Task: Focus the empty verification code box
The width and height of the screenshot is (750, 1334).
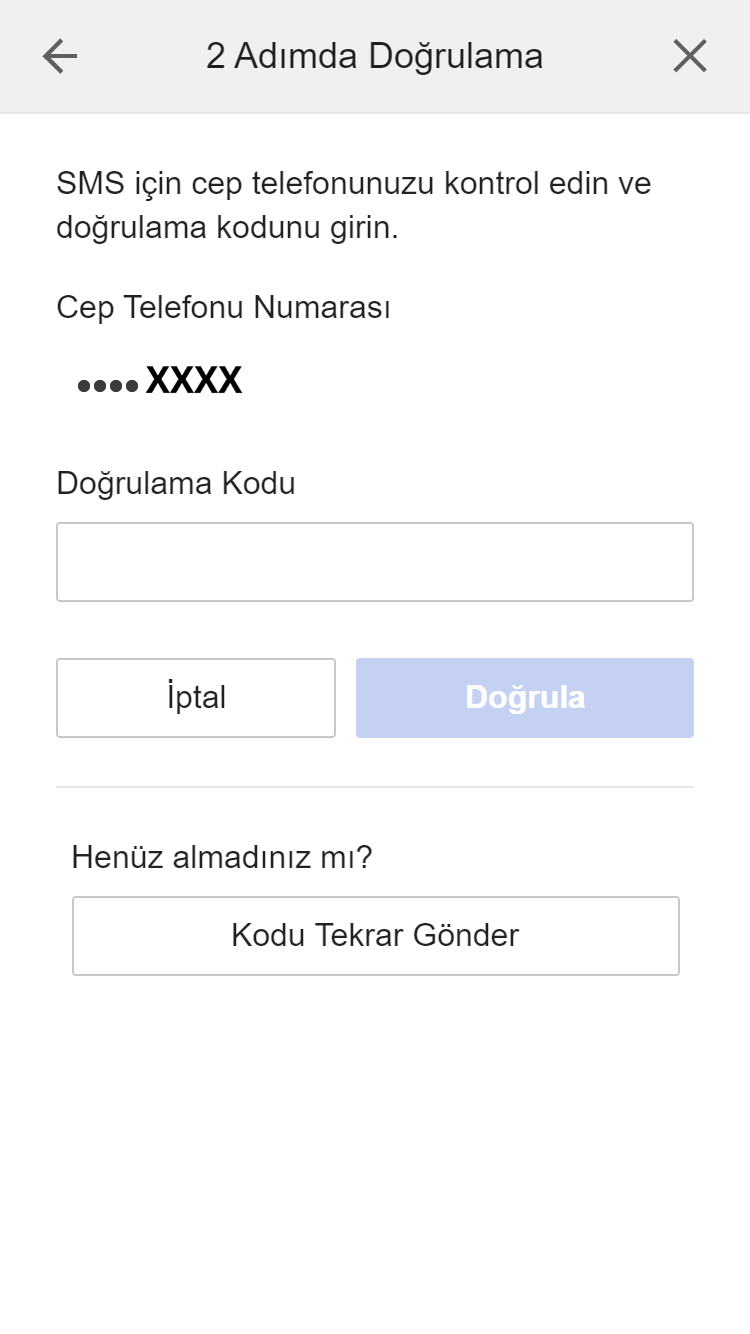Action: pos(375,561)
